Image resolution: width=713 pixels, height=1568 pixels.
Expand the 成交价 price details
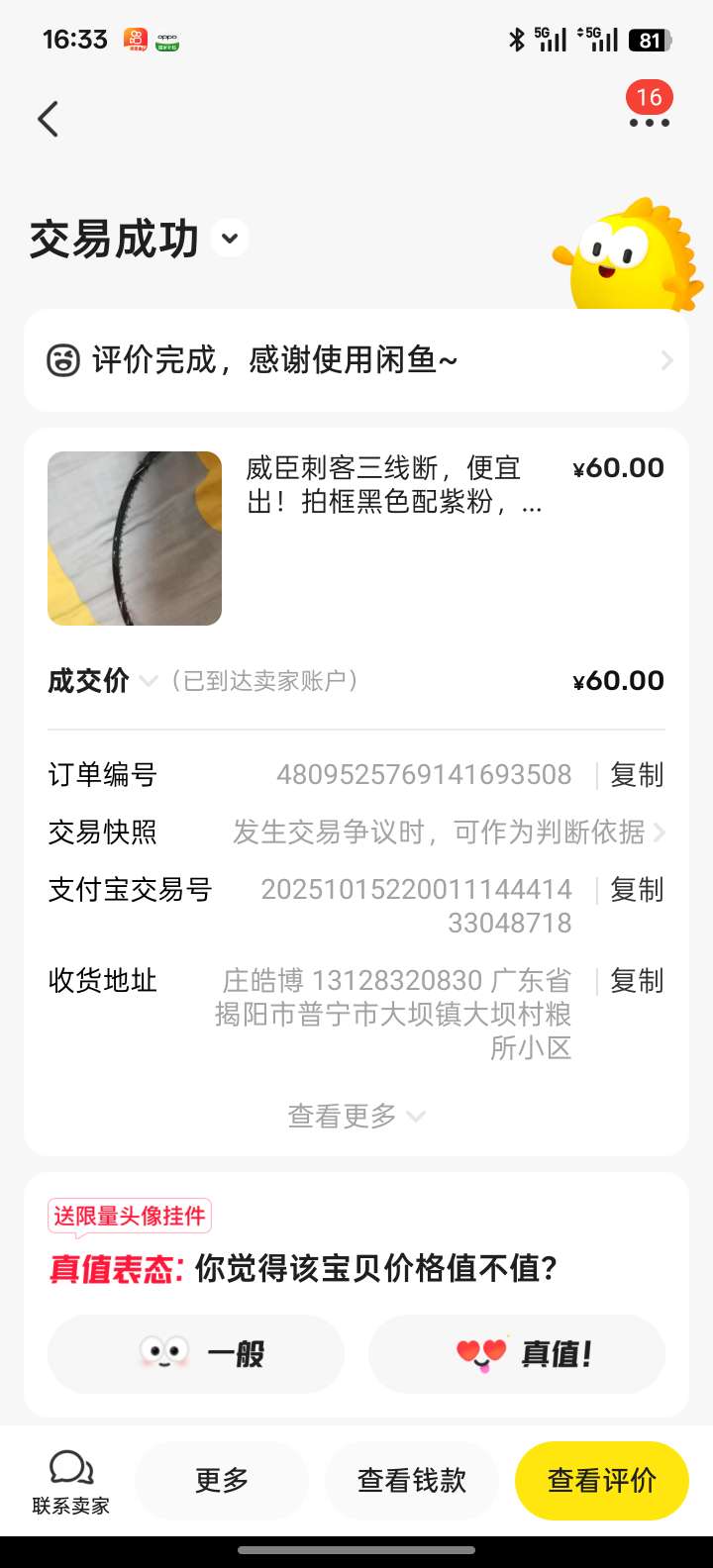click(x=149, y=681)
